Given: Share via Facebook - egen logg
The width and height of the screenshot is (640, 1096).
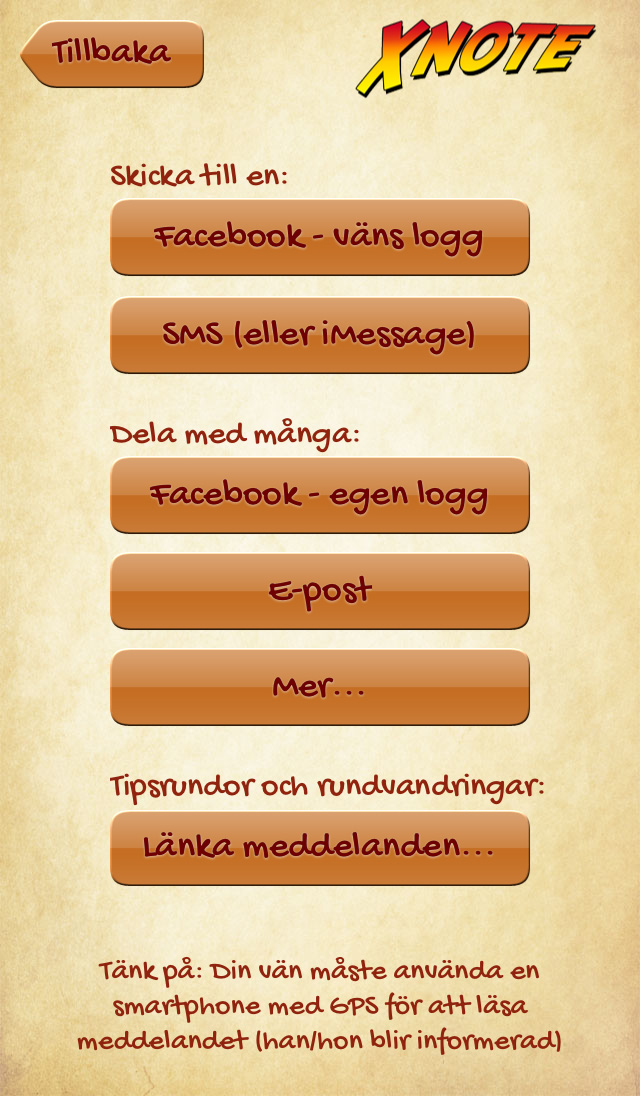Looking at the screenshot, I should point(319,495).
